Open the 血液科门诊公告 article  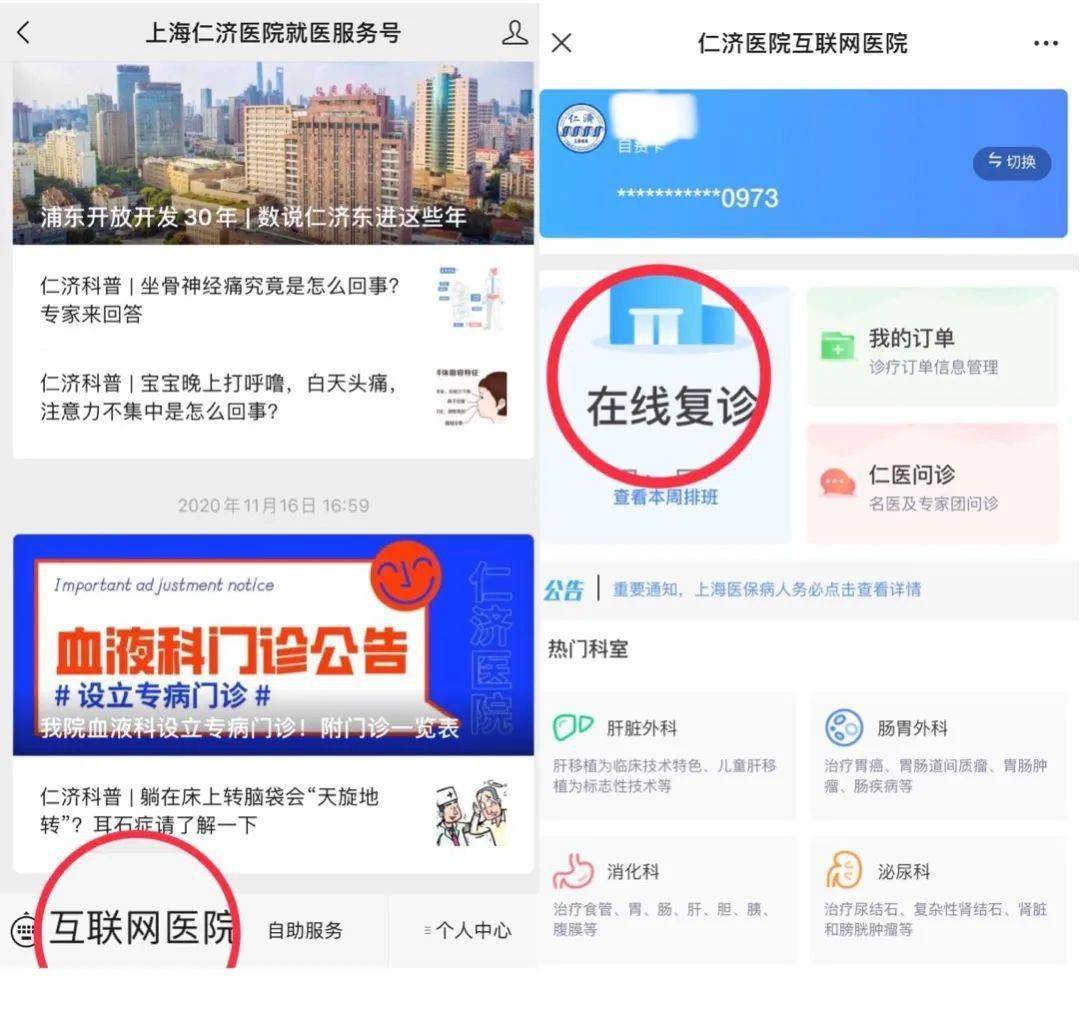272,645
